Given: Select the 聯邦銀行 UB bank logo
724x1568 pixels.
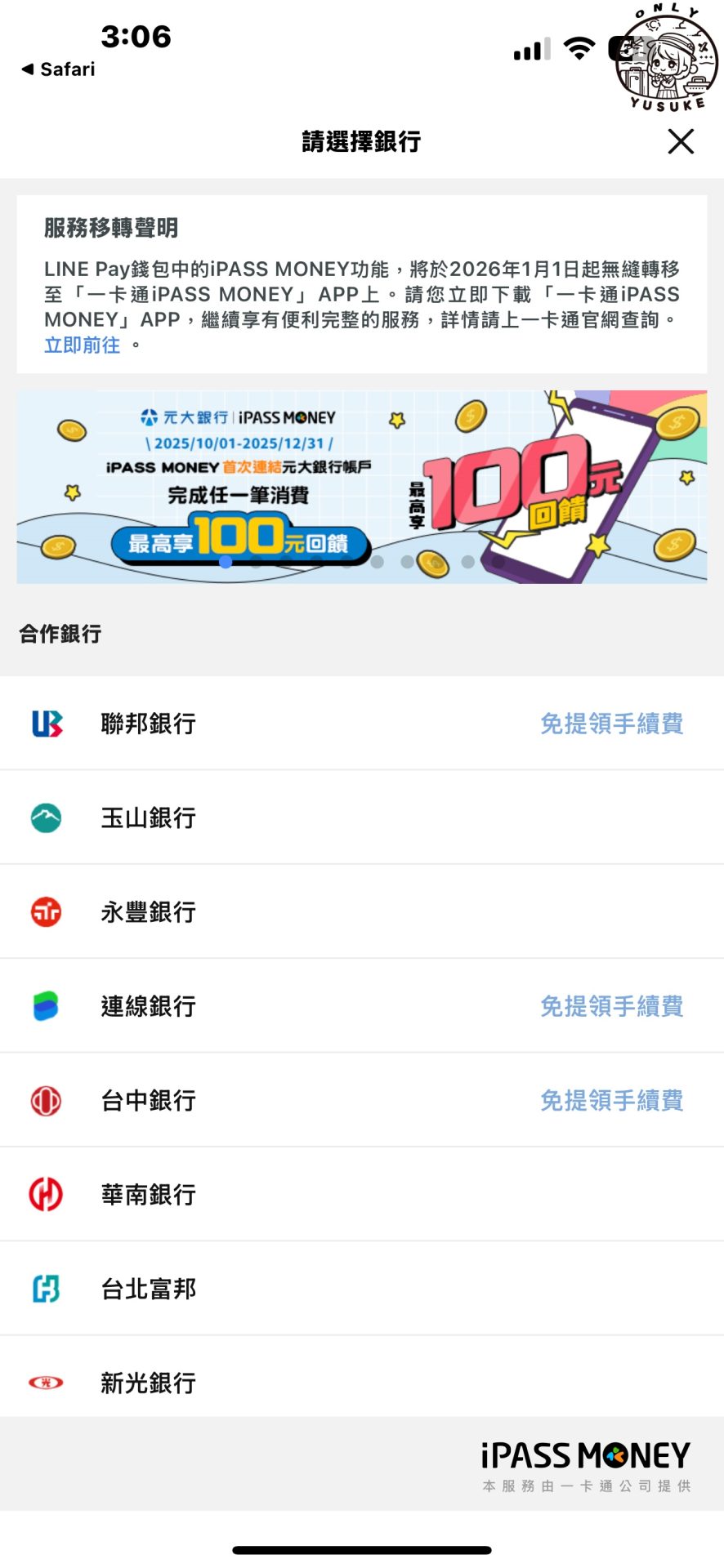Looking at the screenshot, I should (47, 723).
